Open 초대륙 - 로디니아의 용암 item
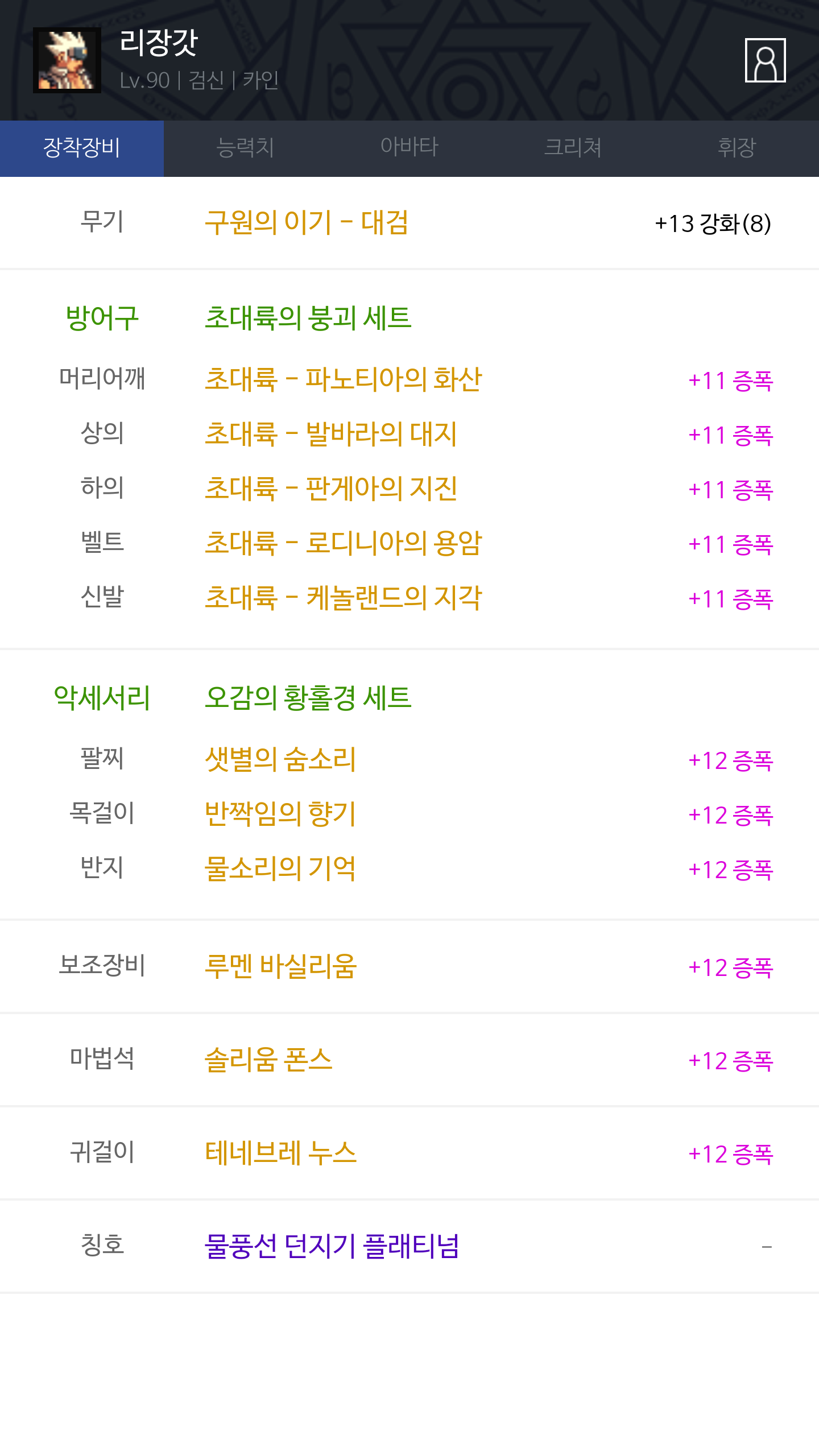 pos(344,543)
